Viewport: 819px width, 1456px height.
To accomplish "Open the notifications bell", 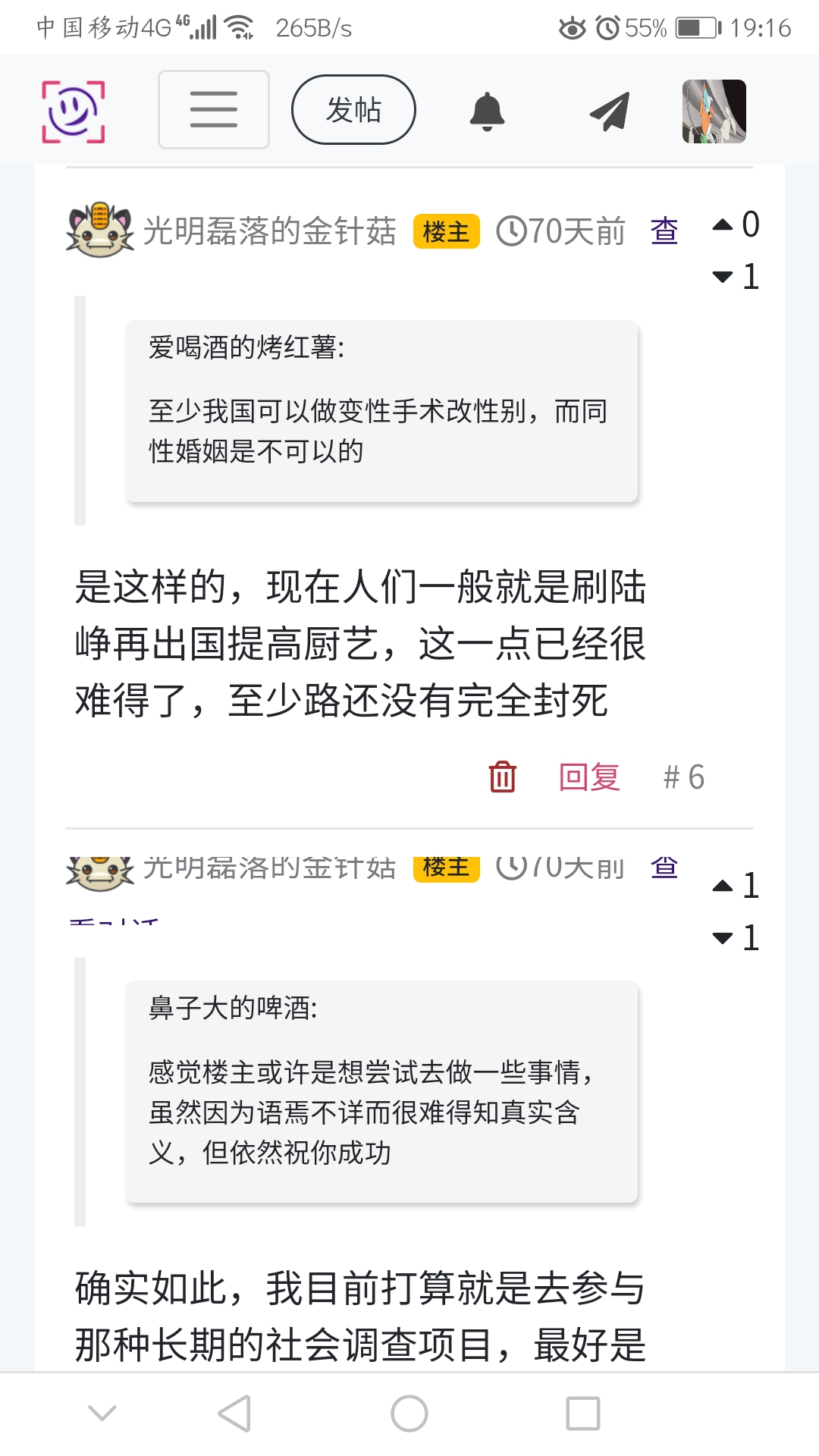I will [487, 111].
